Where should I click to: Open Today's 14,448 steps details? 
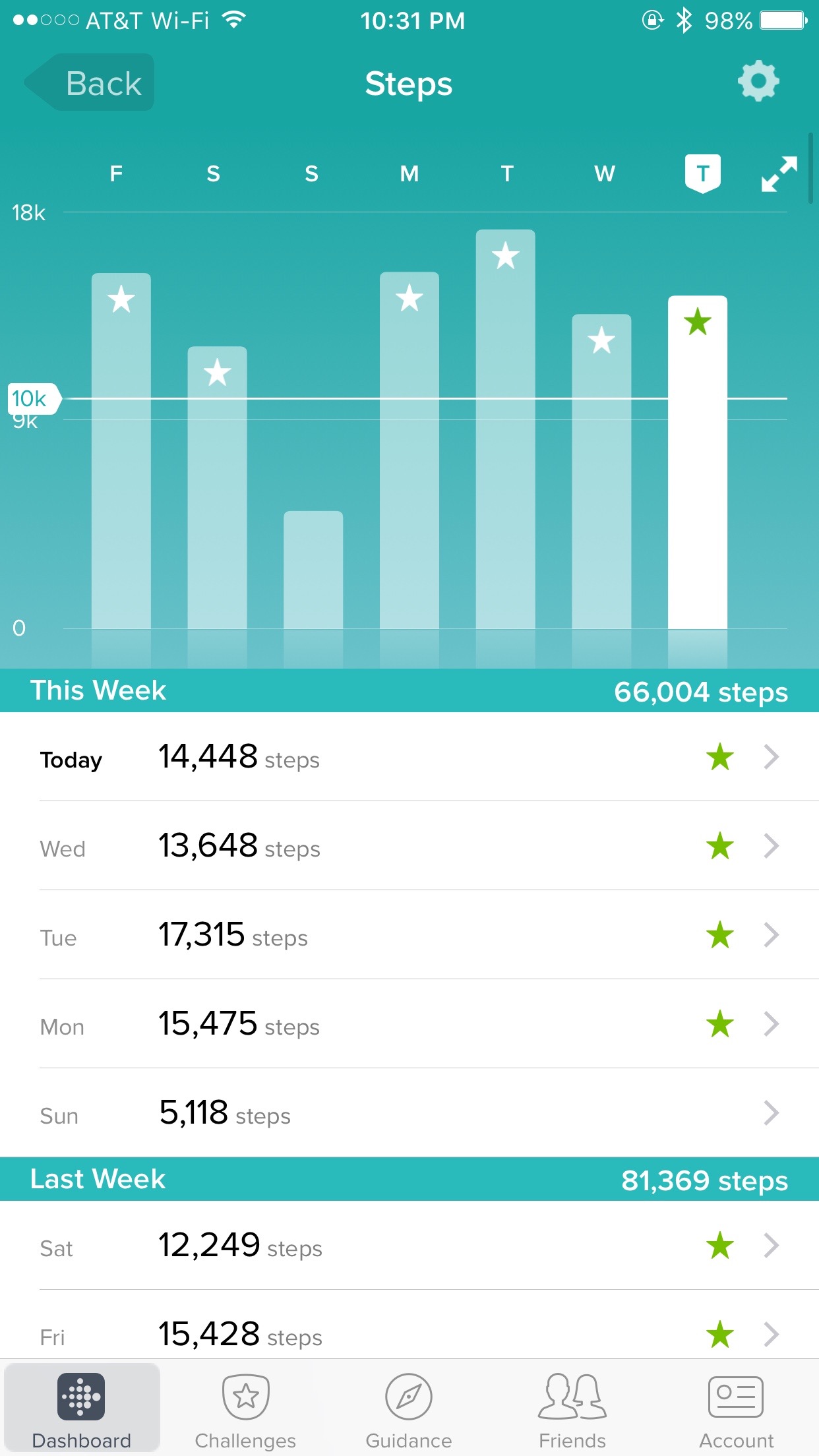coord(409,757)
